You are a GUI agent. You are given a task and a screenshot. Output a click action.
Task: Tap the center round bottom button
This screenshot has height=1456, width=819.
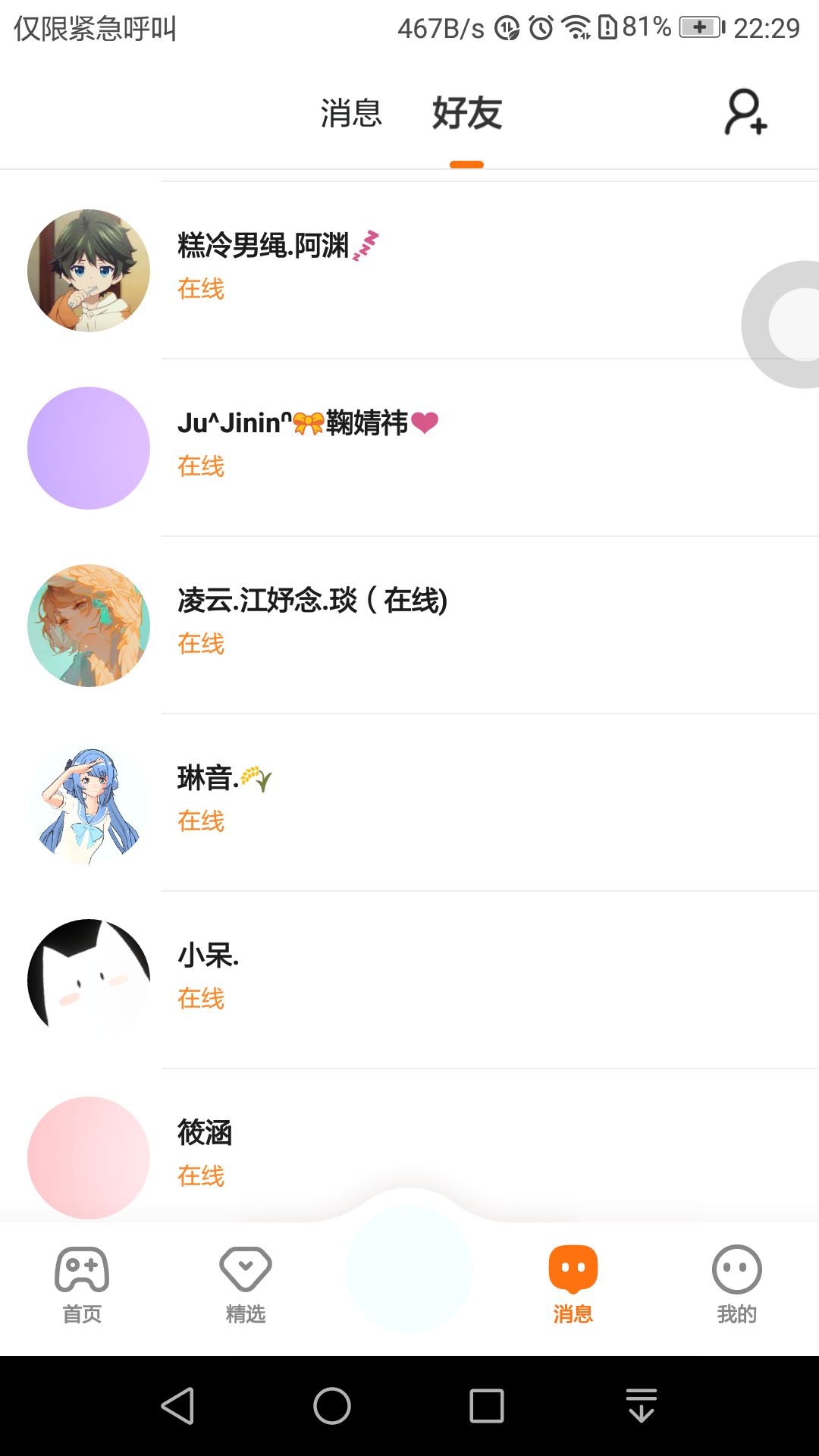click(409, 1268)
